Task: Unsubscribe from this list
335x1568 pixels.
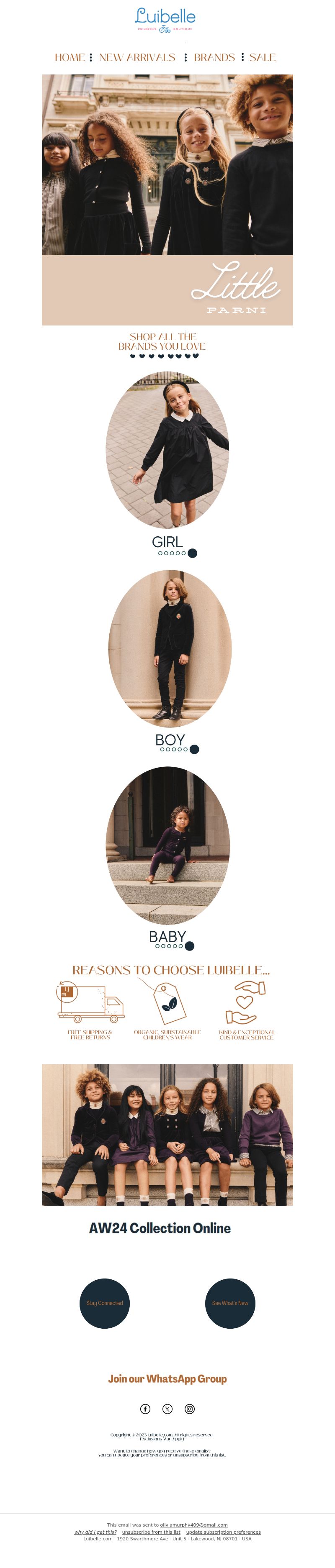Action: click(x=151, y=1532)
